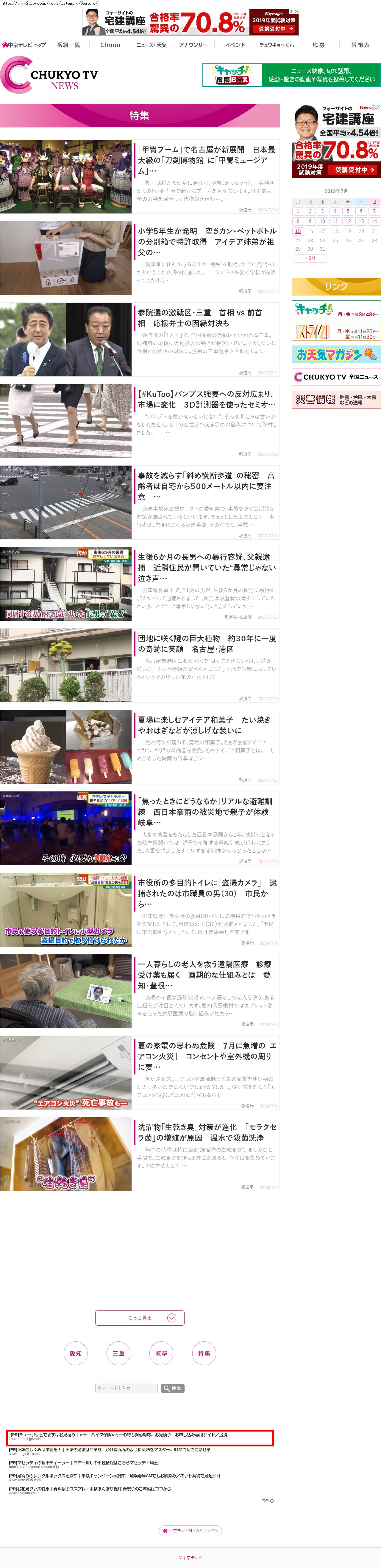
Task: Open the アナウンサー page
Action: pos(193,45)
